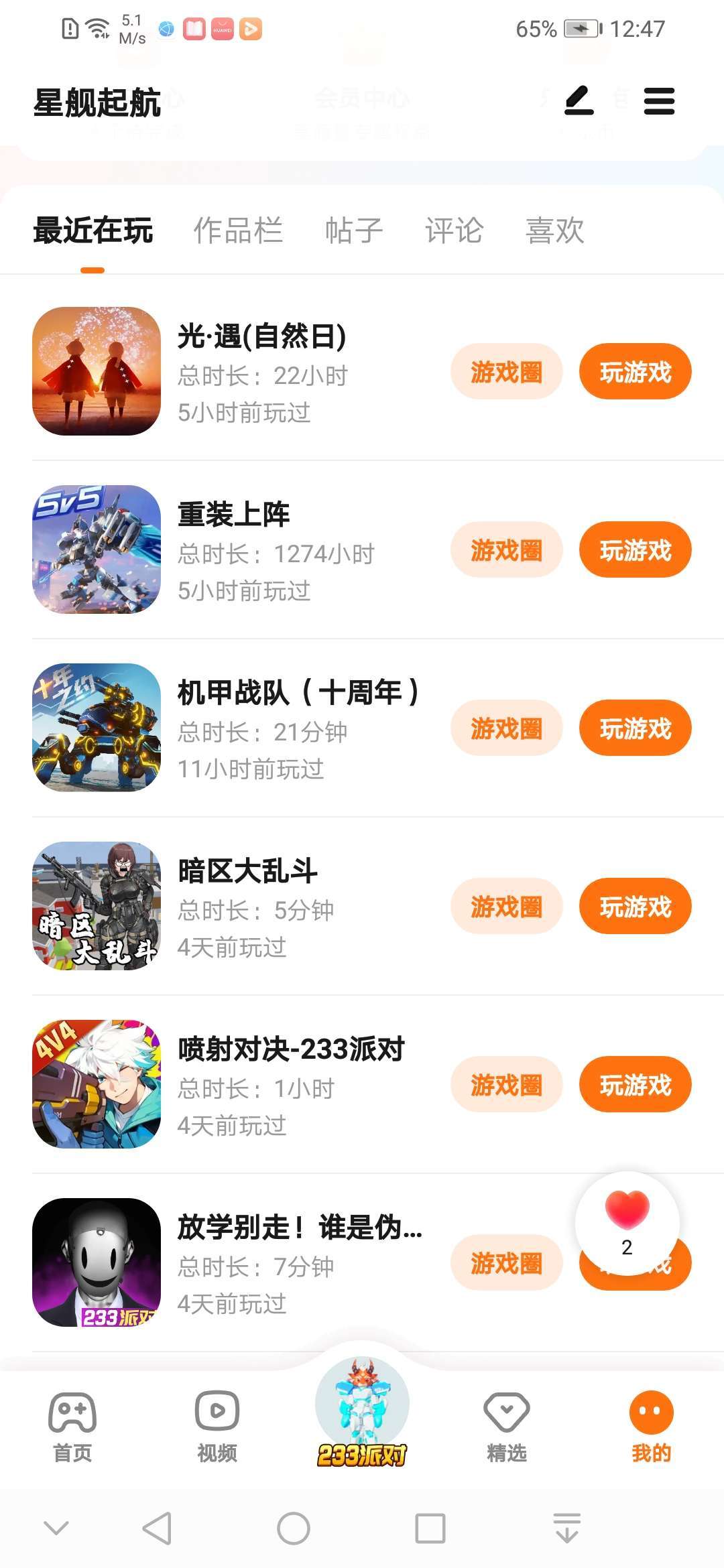Open 游戏圈 for 放学别走！谁是伪...
Screen dimensions: 724x1568
tap(506, 1263)
